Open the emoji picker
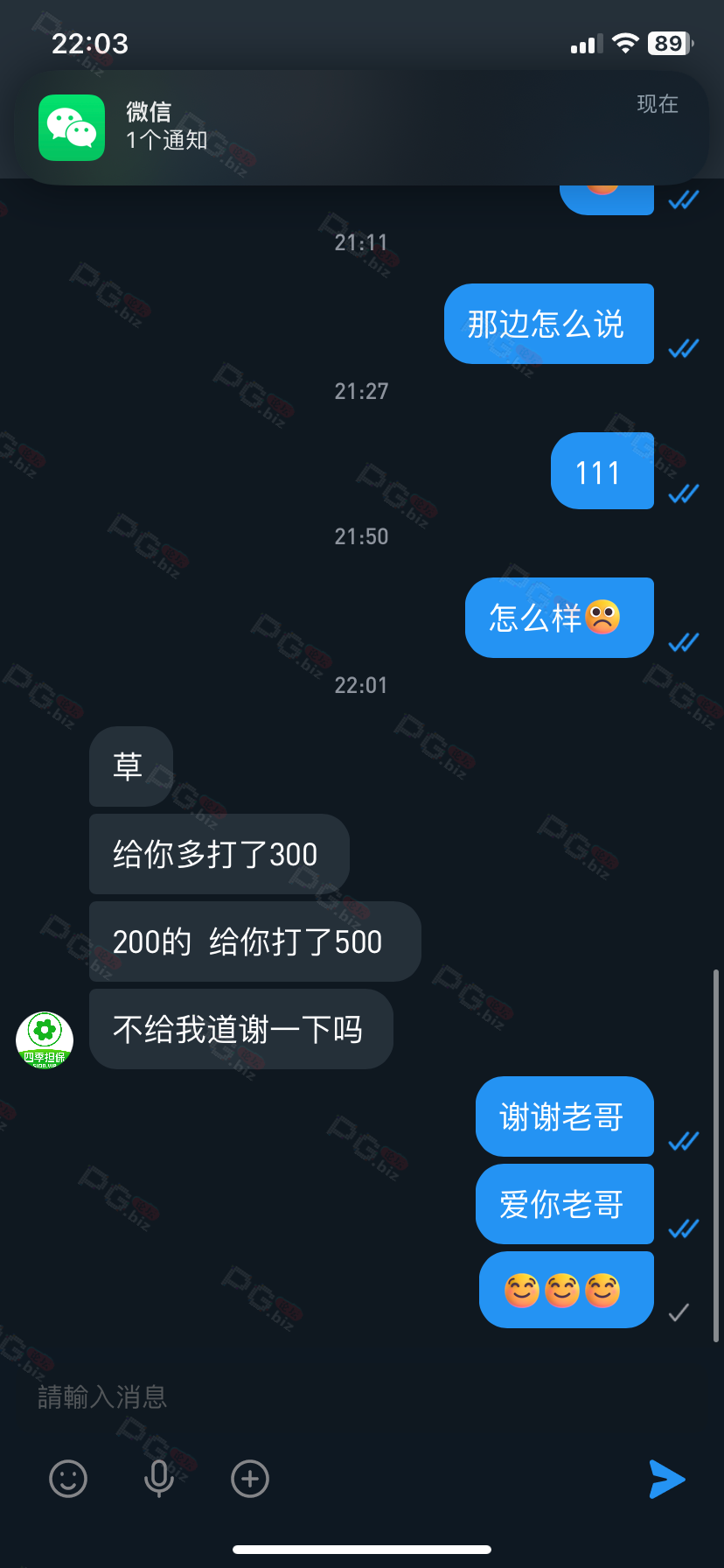This screenshot has height=1568, width=724. [x=68, y=1479]
